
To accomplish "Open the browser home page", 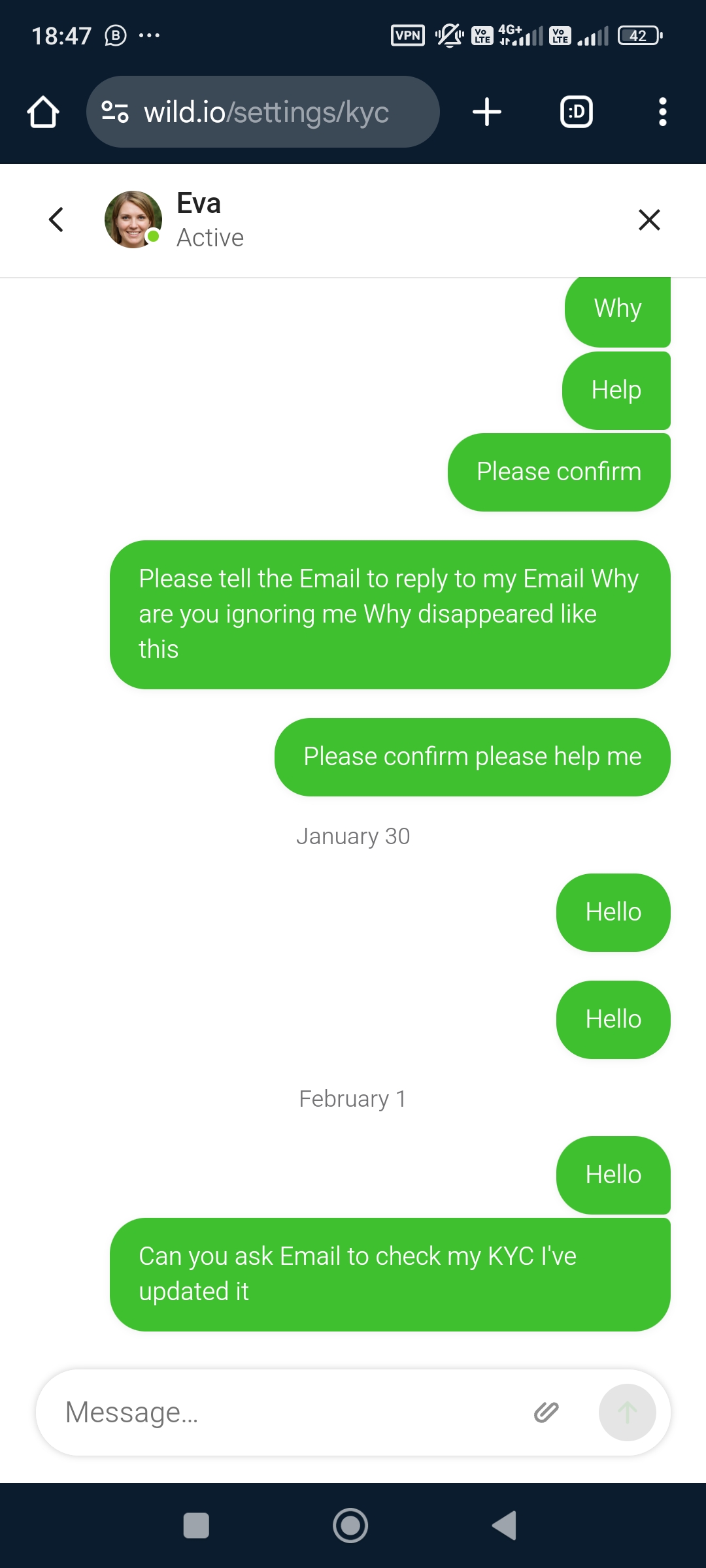I will (43, 112).
